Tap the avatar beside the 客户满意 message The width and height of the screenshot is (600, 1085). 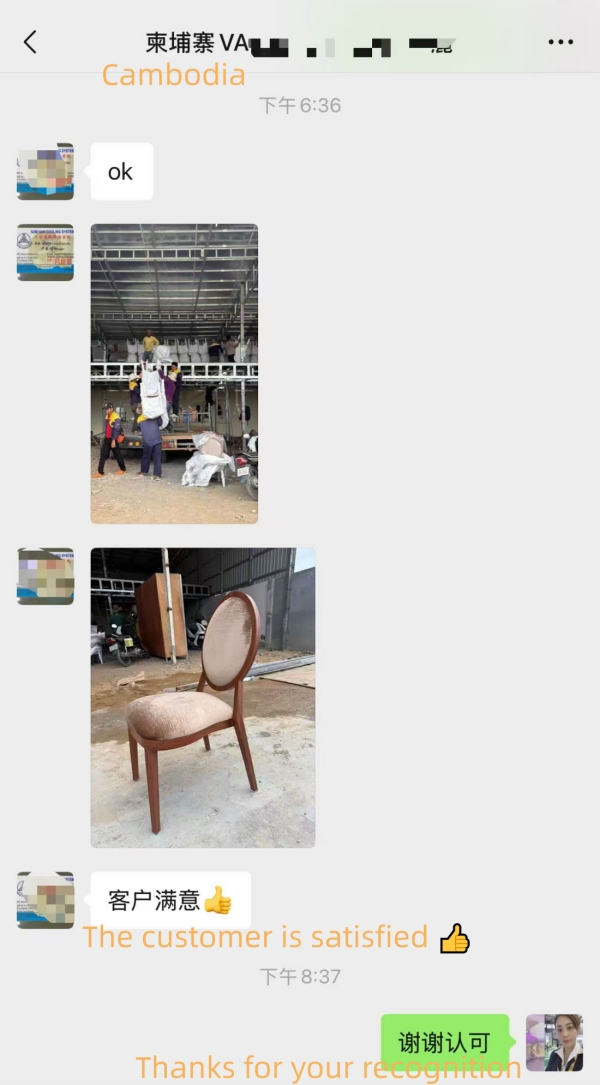46,900
